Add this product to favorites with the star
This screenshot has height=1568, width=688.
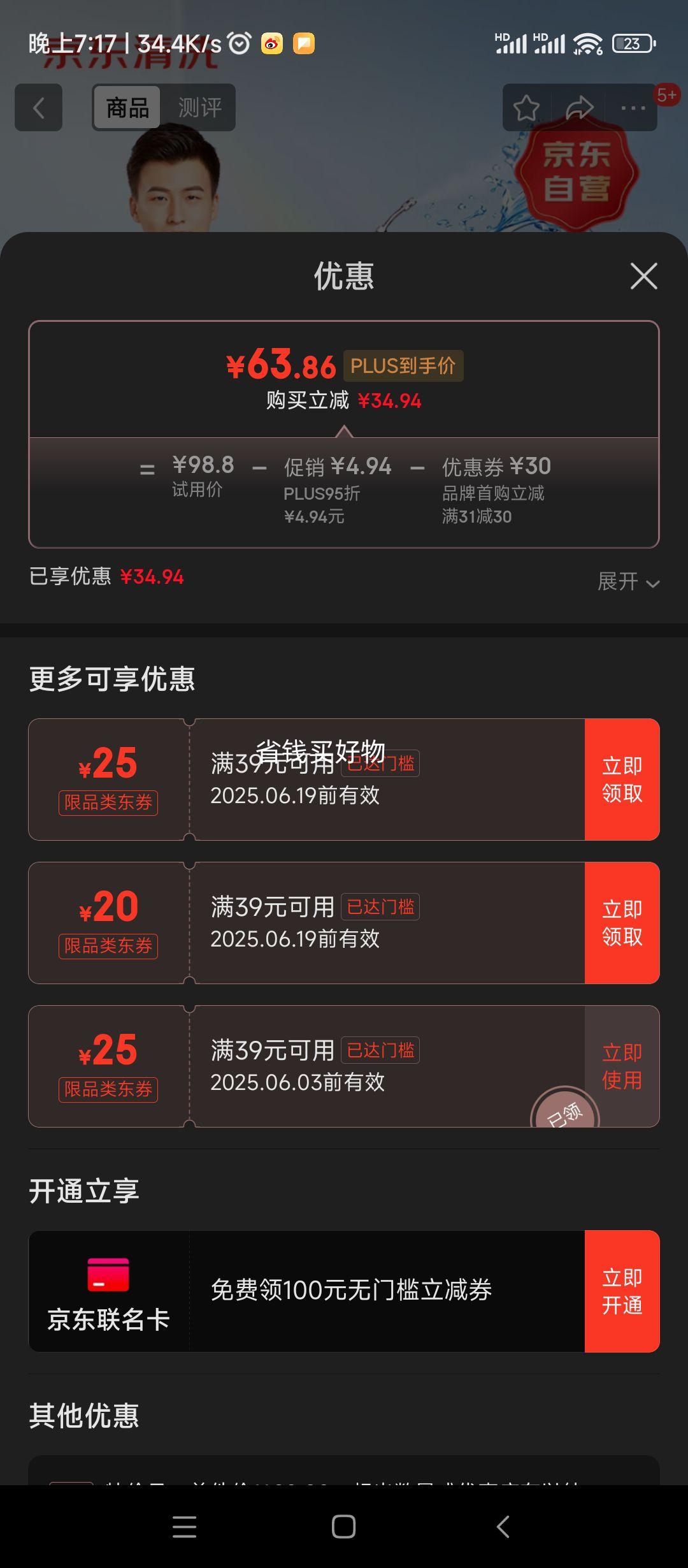526,108
